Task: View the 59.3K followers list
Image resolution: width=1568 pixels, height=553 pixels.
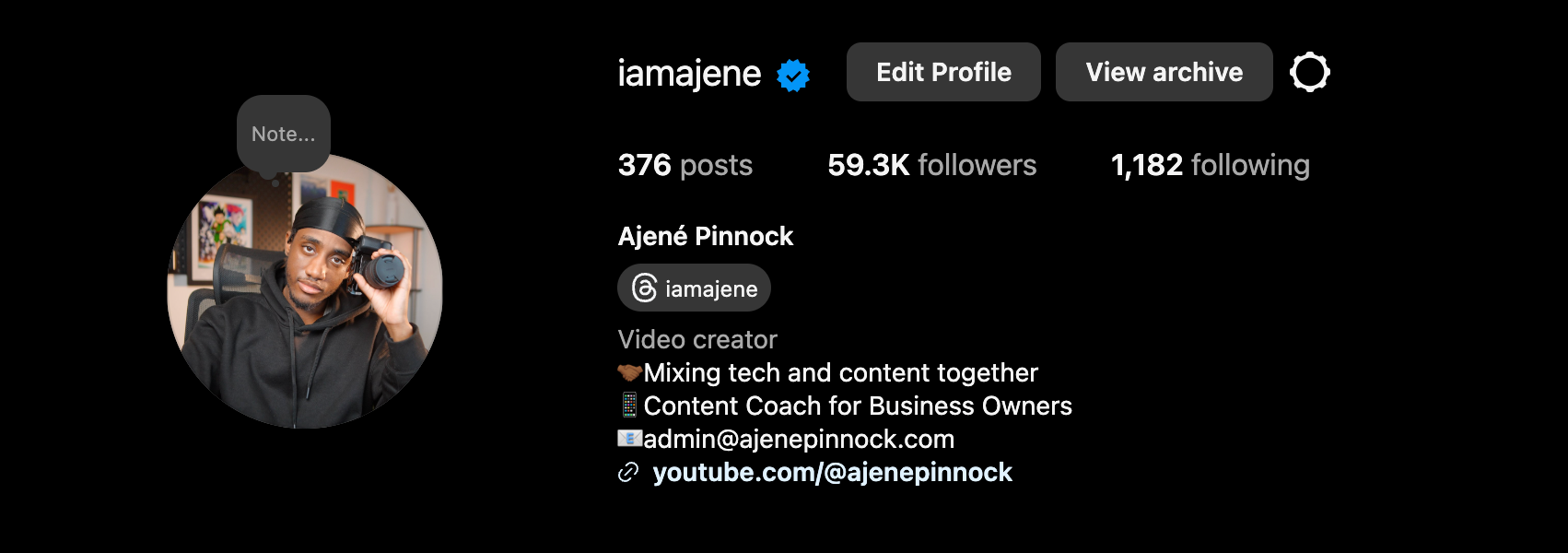Action: point(931,165)
